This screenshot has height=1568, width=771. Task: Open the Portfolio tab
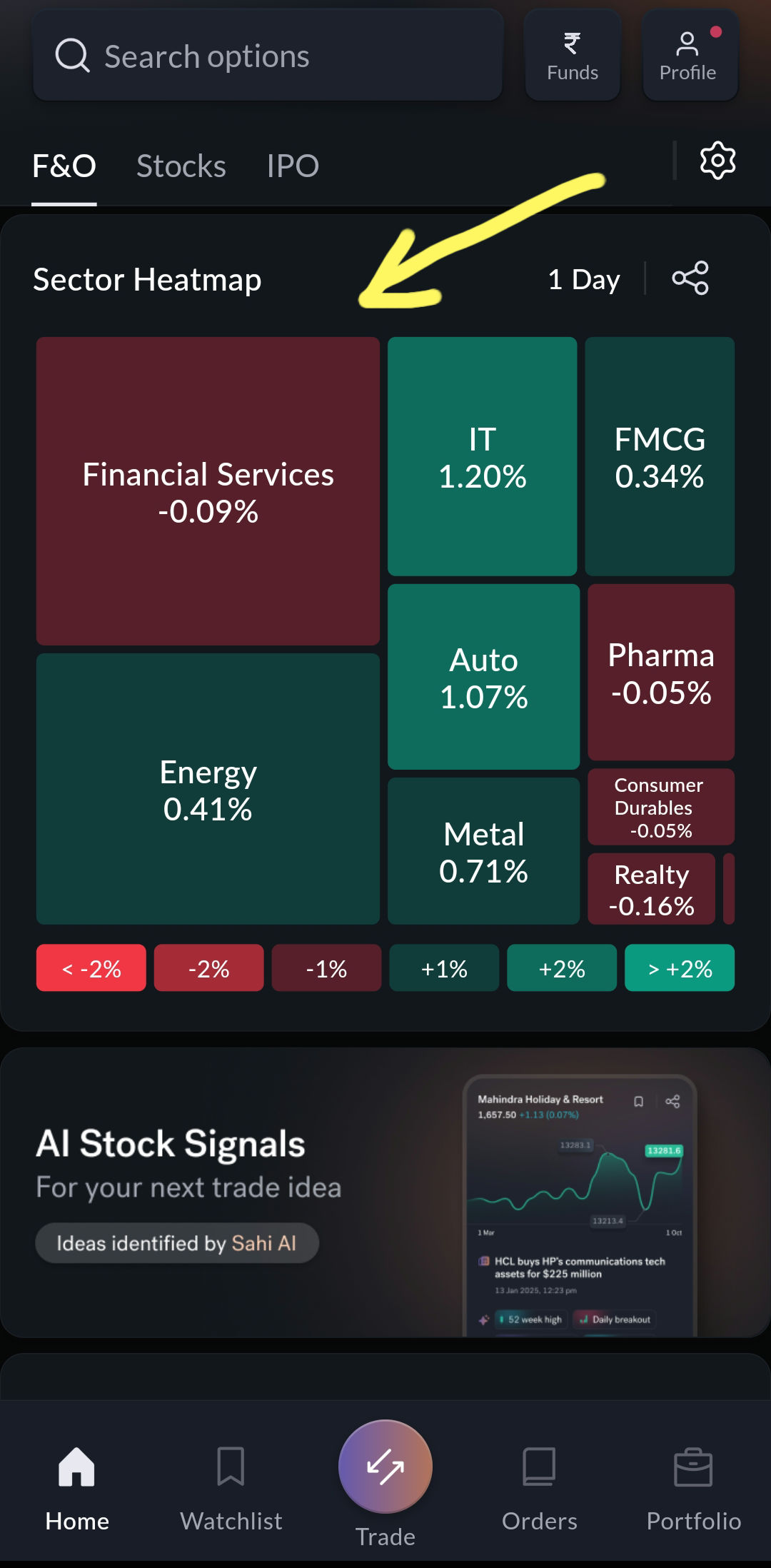[x=693, y=1489]
